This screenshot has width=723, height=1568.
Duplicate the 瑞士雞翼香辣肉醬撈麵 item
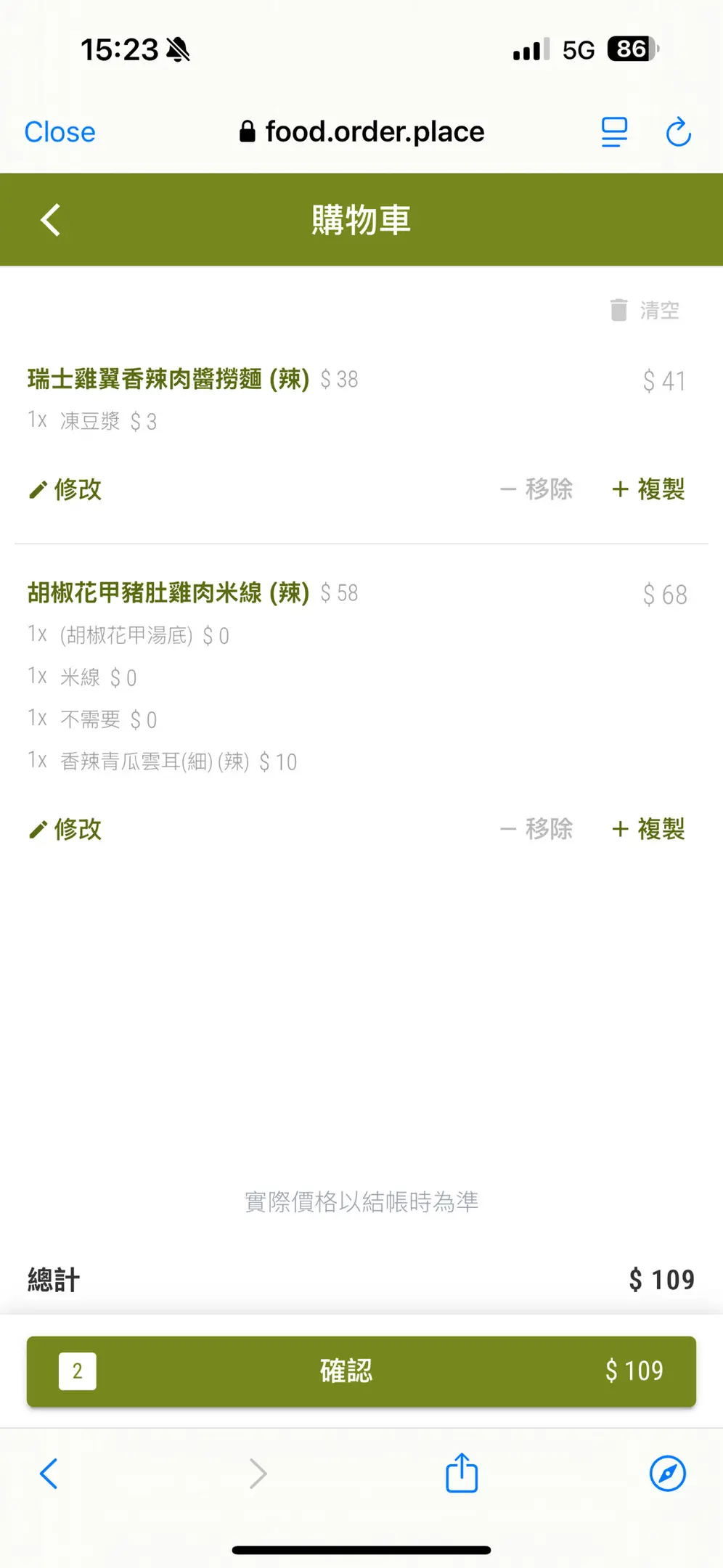point(648,489)
